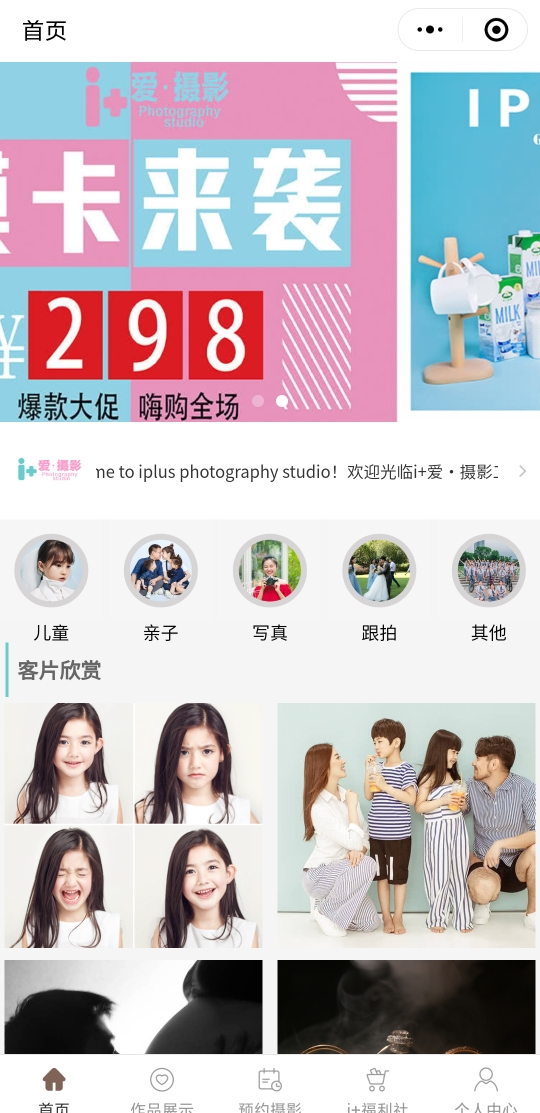Image resolution: width=540 pixels, height=1113 pixels.
Task: View the 跟拍 category
Action: point(379,588)
